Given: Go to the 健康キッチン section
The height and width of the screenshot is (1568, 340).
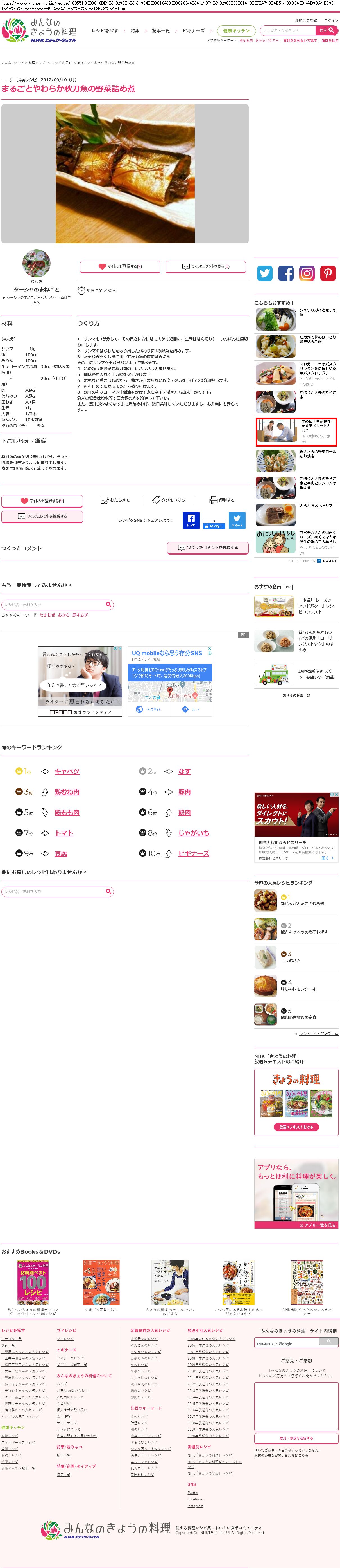Looking at the screenshot, I should 236,30.
